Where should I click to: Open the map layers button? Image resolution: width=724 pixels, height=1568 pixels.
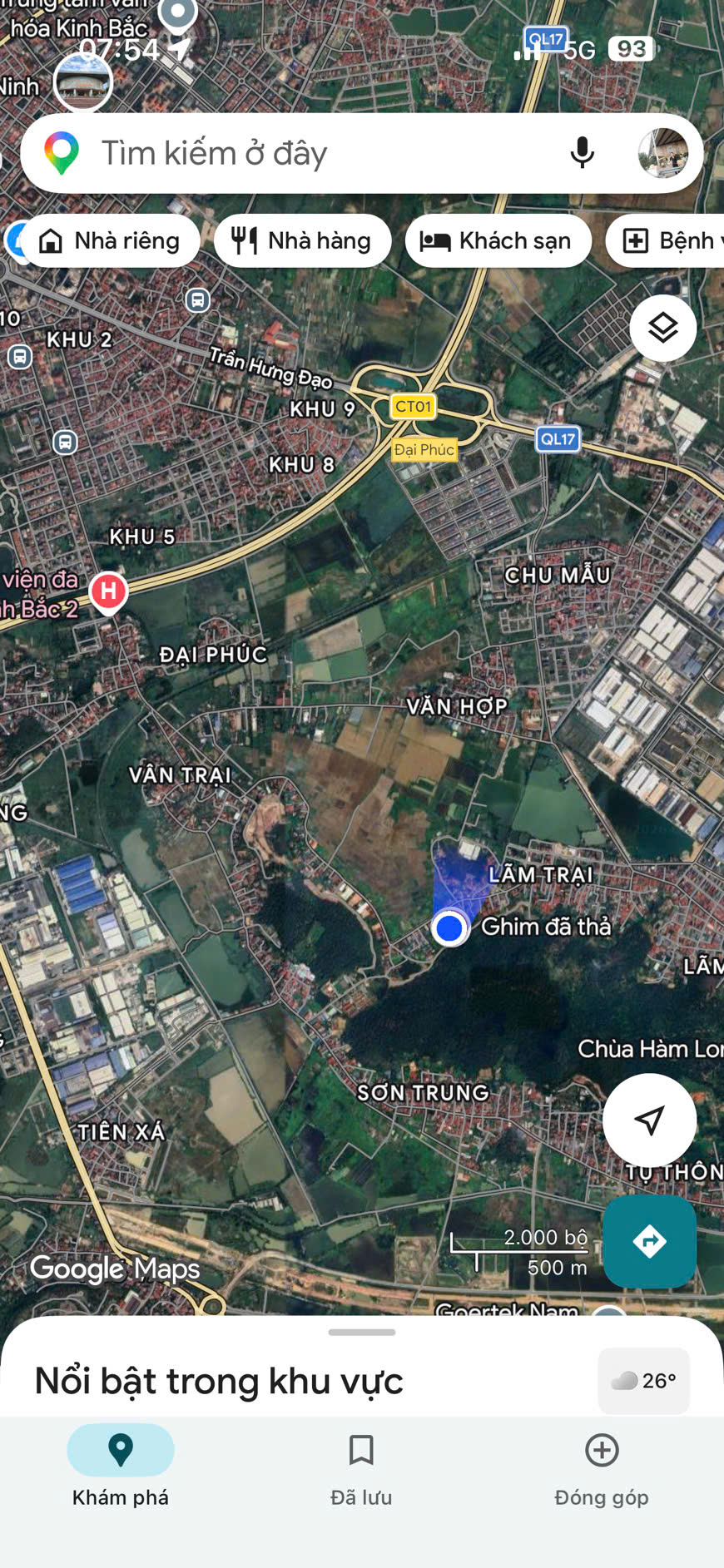662,328
